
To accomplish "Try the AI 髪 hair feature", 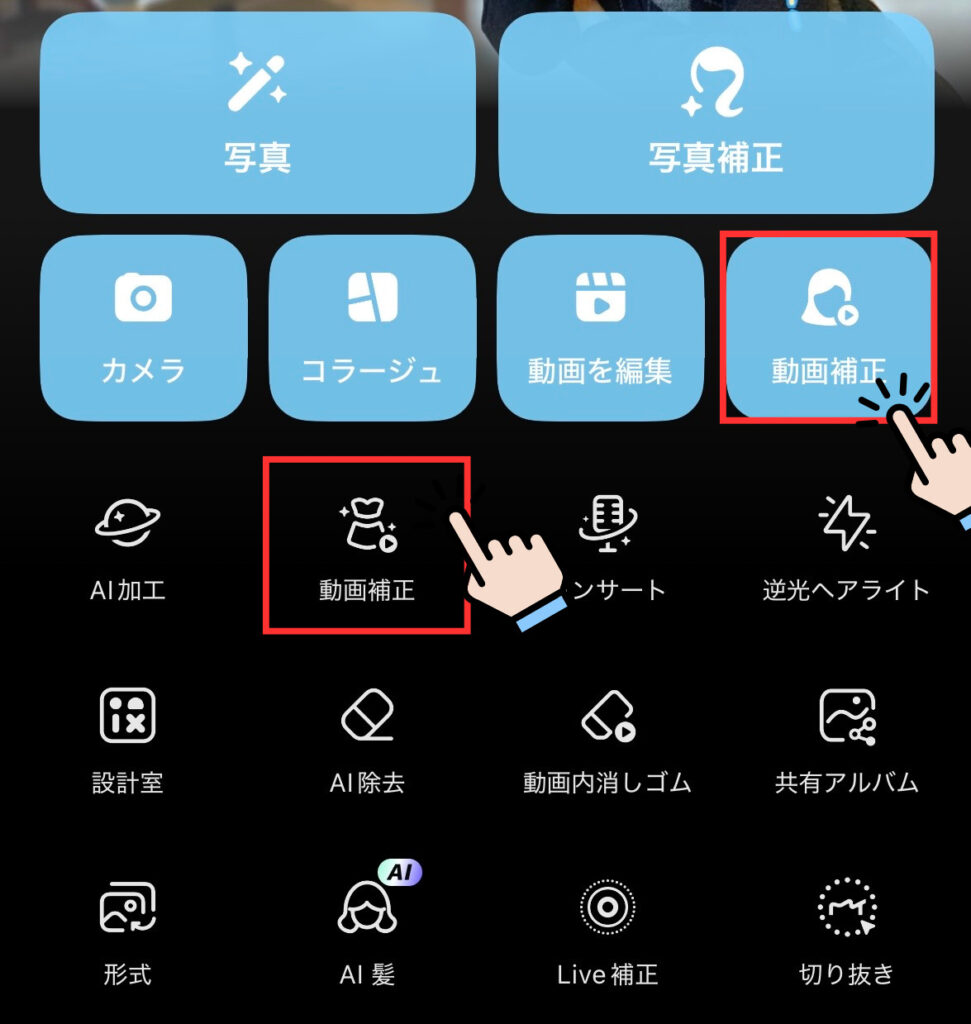I will 367,930.
